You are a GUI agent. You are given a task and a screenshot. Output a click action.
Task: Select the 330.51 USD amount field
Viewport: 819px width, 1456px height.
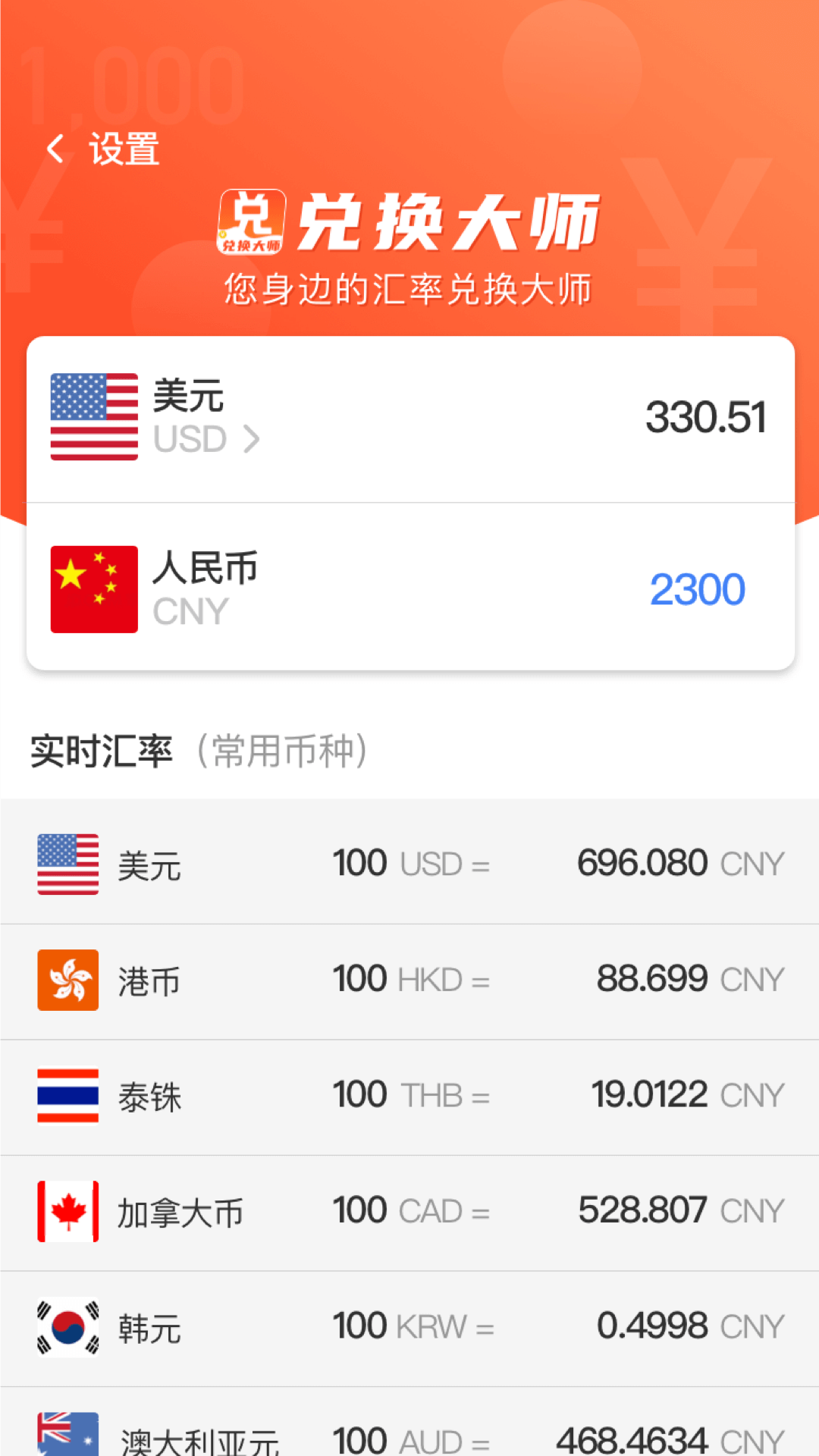705,418
